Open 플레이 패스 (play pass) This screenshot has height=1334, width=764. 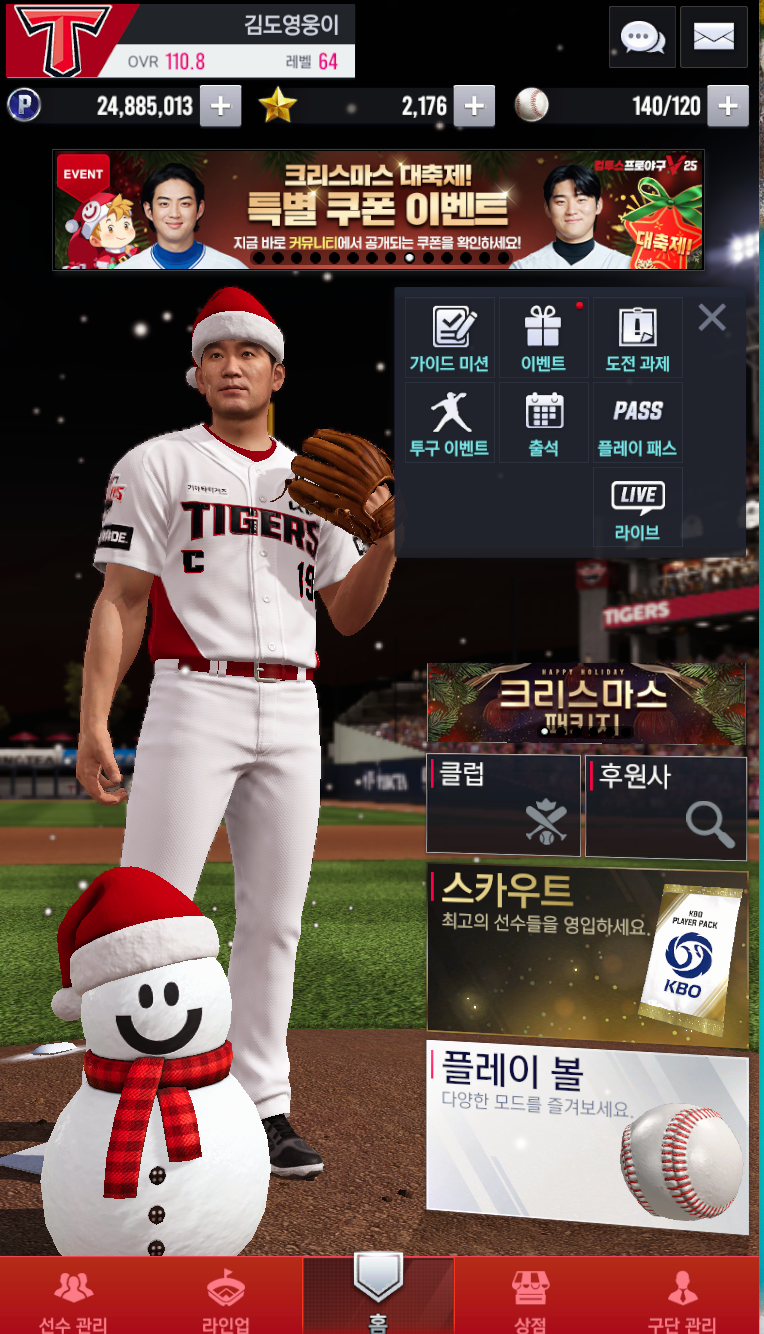(x=637, y=423)
